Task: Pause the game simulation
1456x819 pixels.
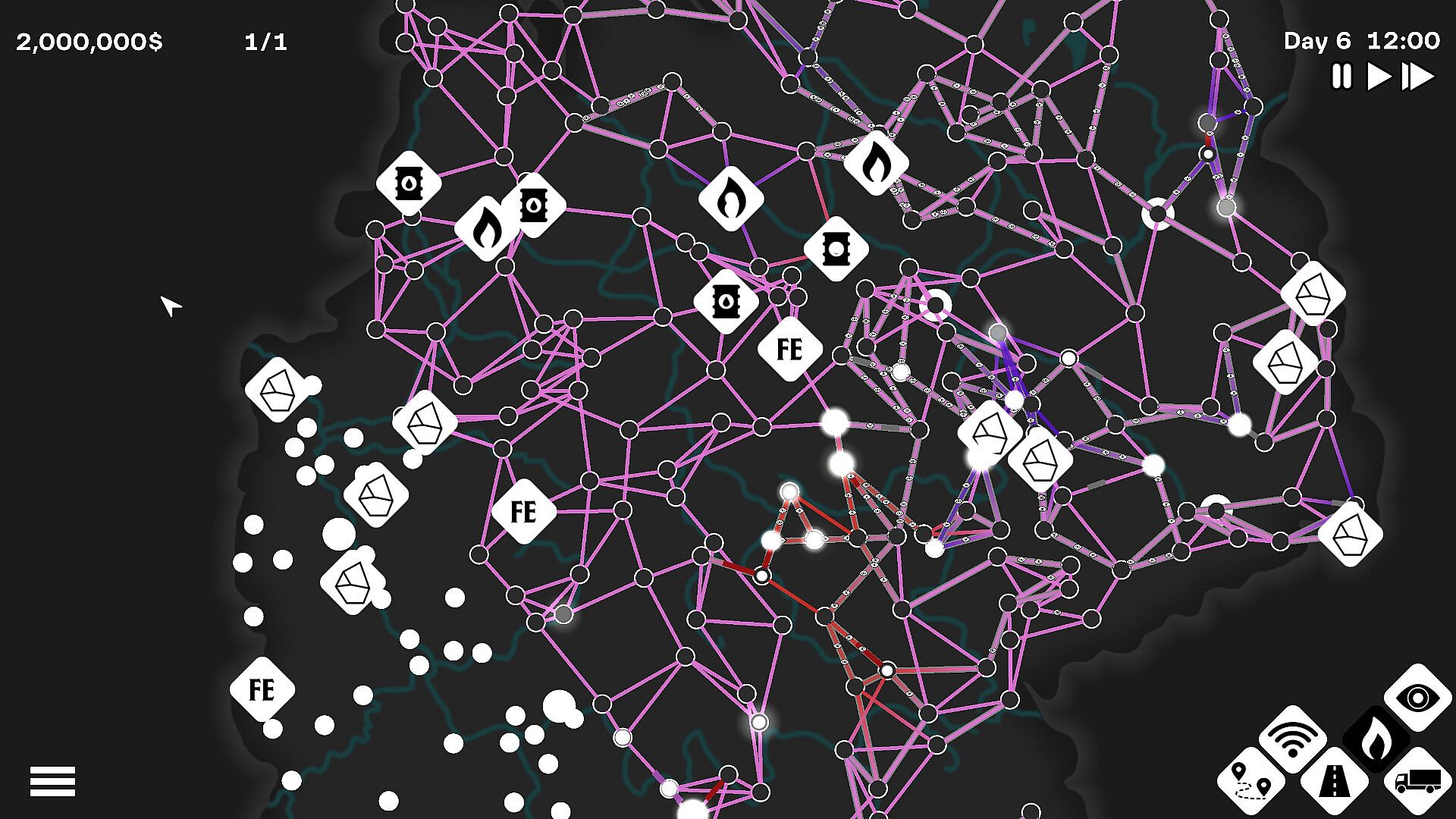Action: [1341, 77]
